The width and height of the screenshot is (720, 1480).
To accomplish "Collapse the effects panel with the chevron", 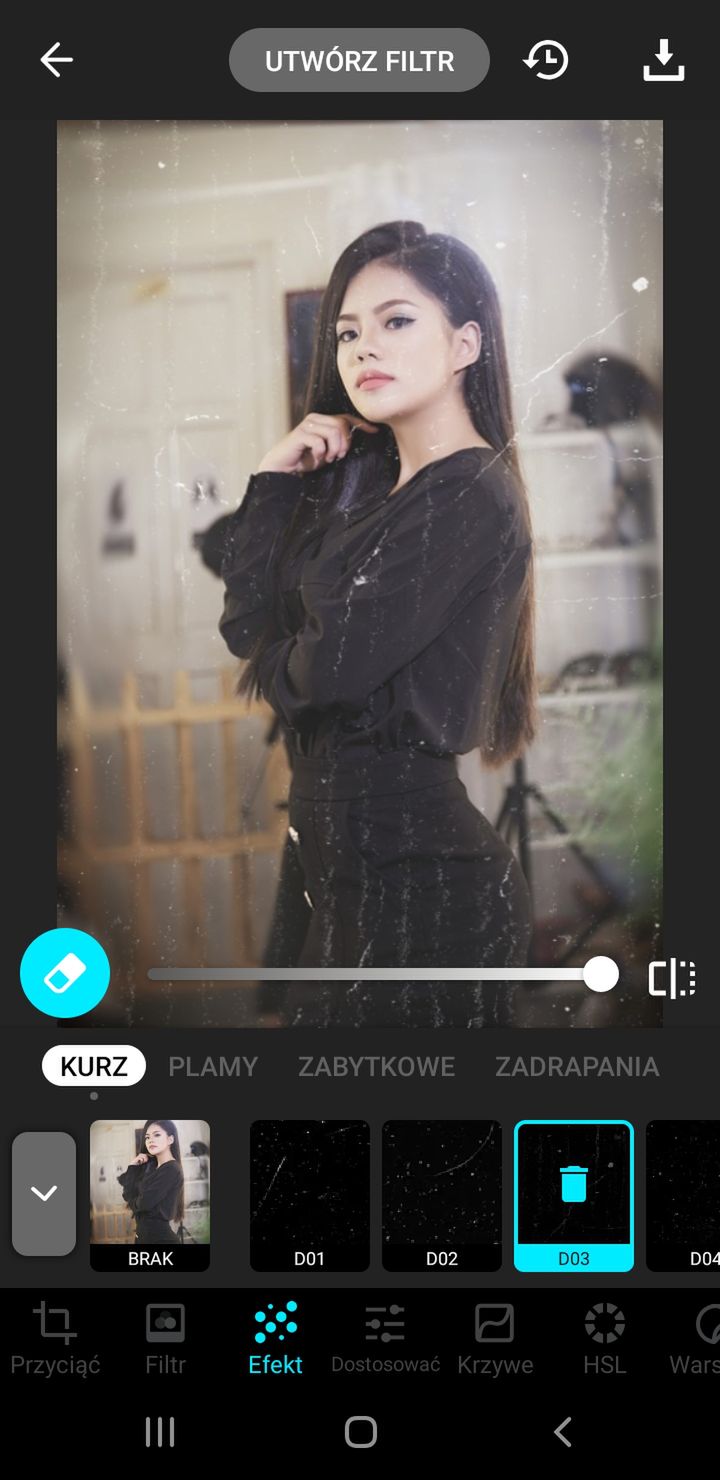I will coord(44,1194).
